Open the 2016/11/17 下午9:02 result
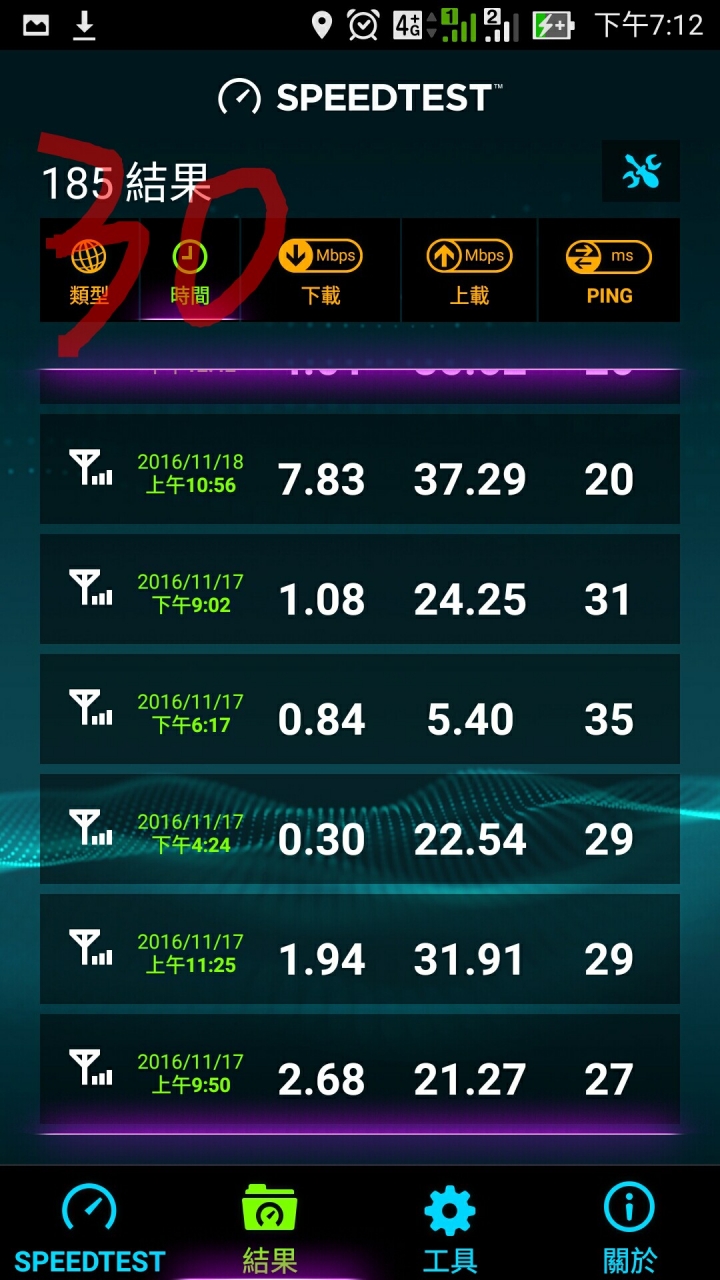 point(360,589)
